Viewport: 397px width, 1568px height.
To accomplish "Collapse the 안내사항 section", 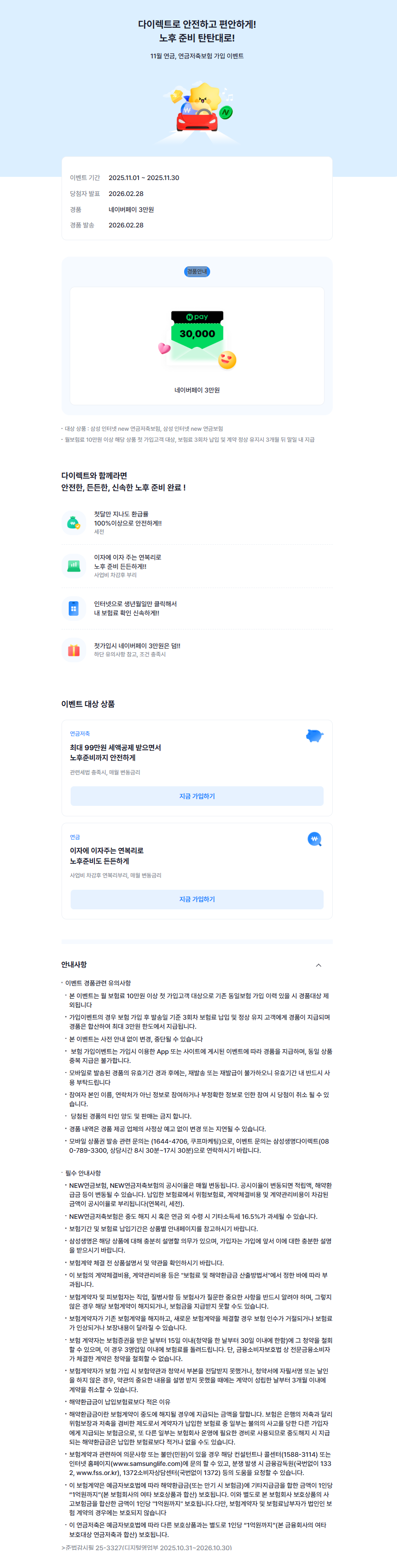I will (x=318, y=965).
